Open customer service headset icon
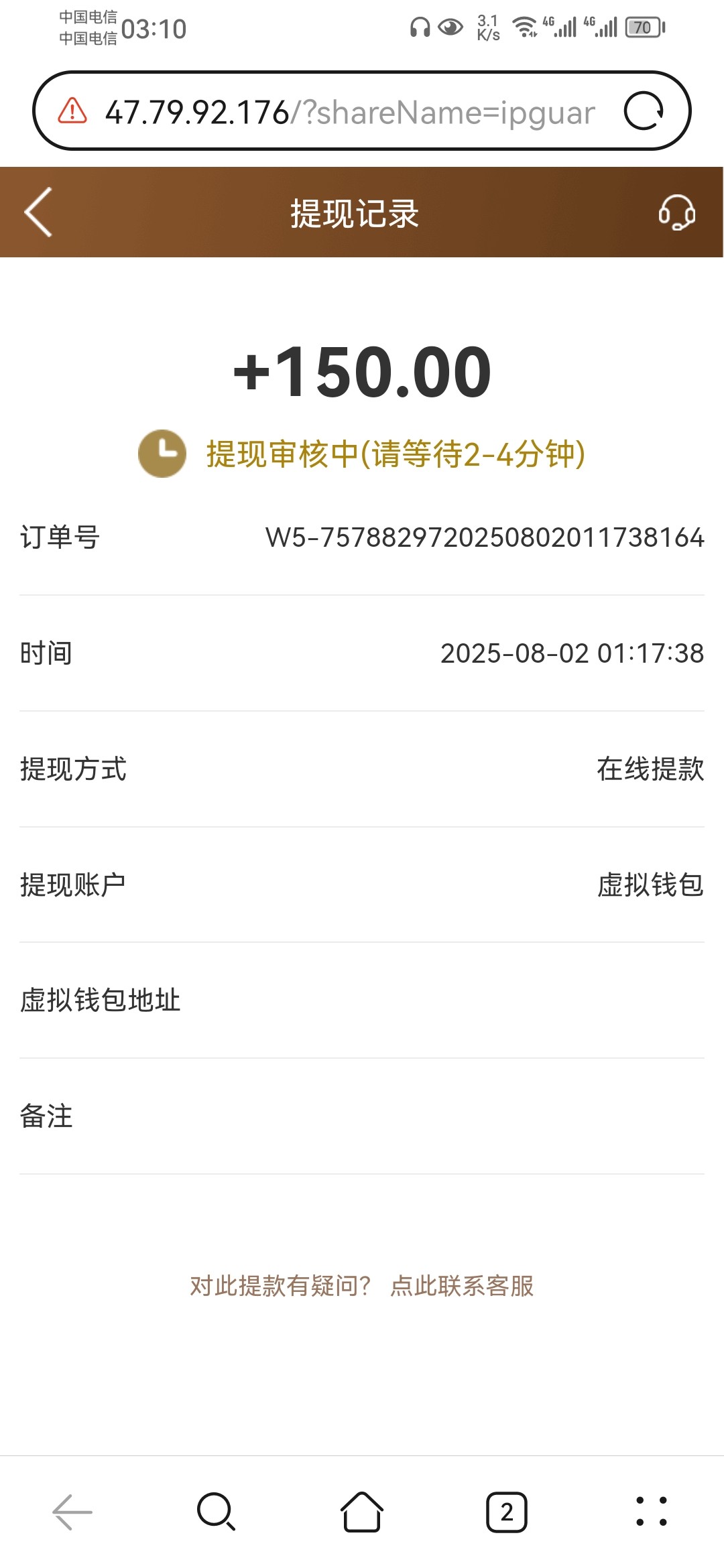 pos(676,212)
